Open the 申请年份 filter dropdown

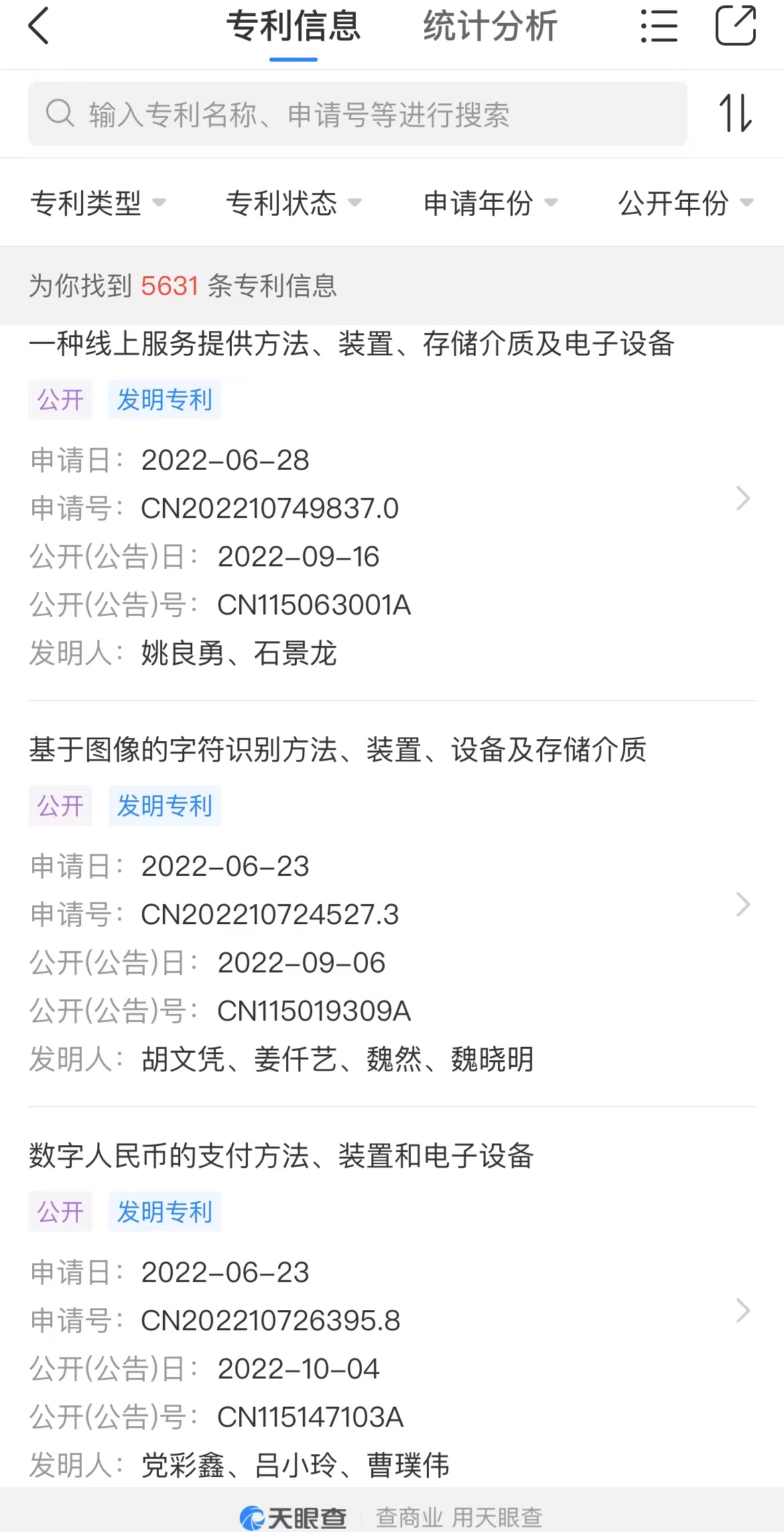click(490, 203)
